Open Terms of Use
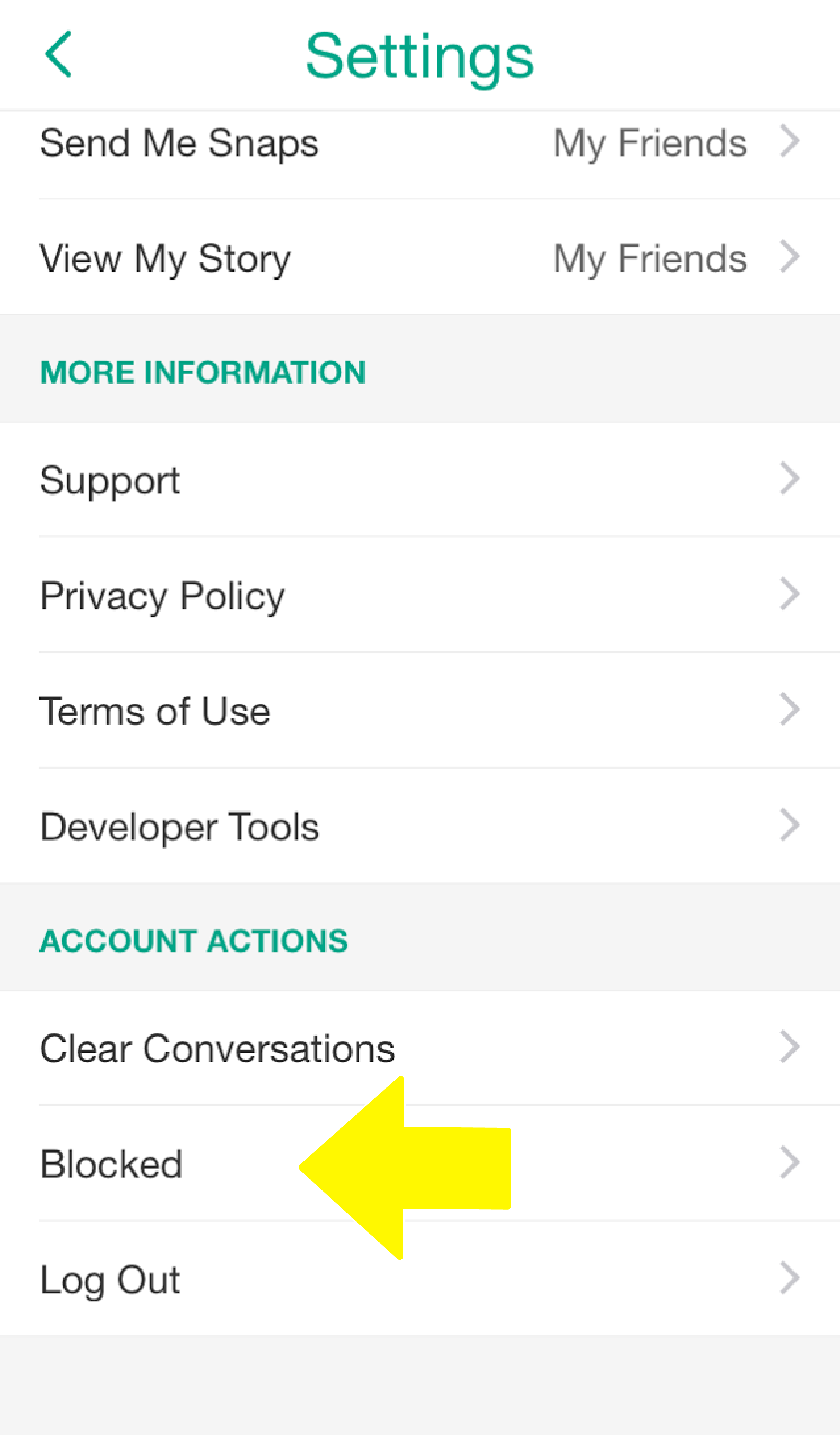The image size is (840, 1435). (x=420, y=711)
